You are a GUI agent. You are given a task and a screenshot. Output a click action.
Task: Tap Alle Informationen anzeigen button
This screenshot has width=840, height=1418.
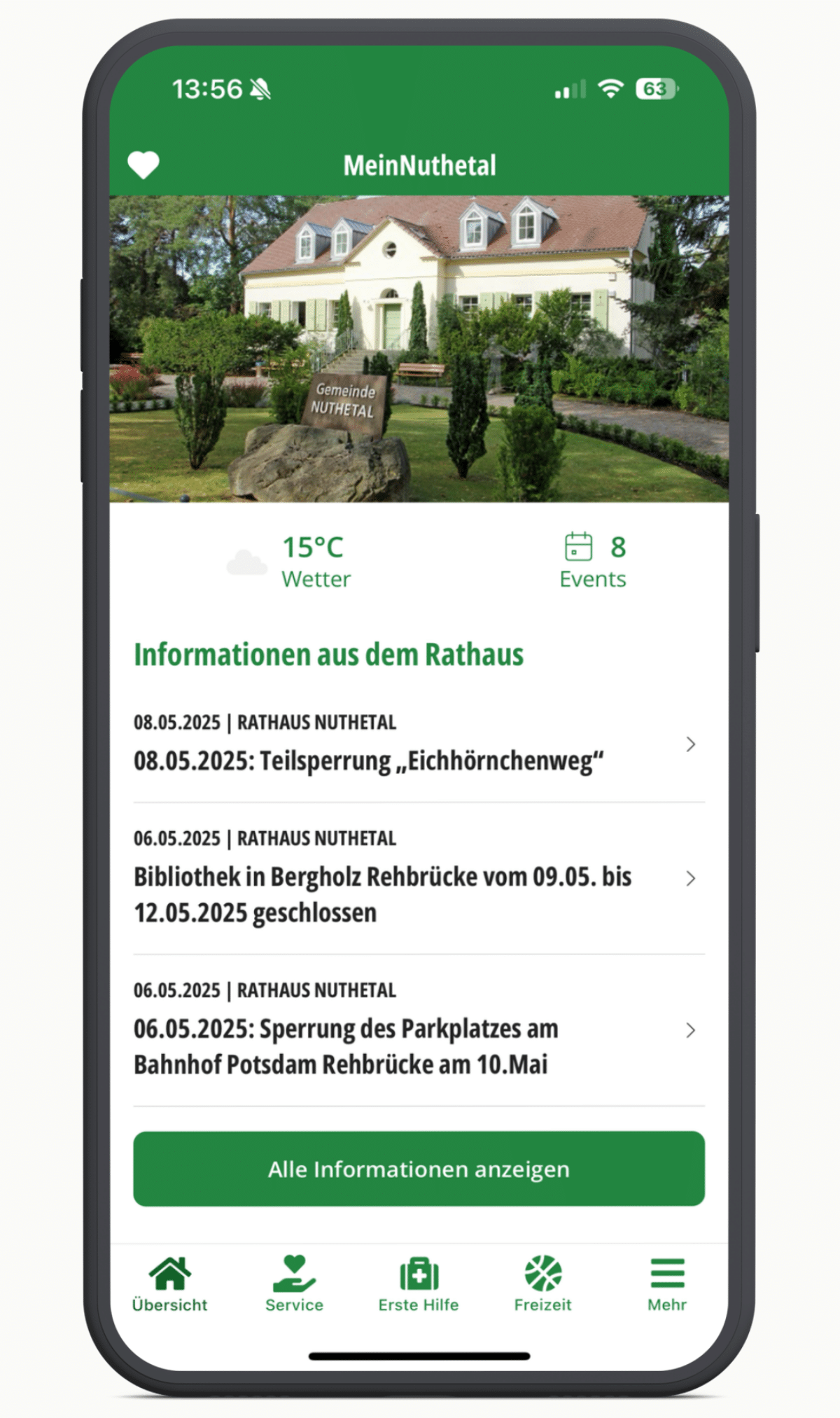pos(419,1169)
